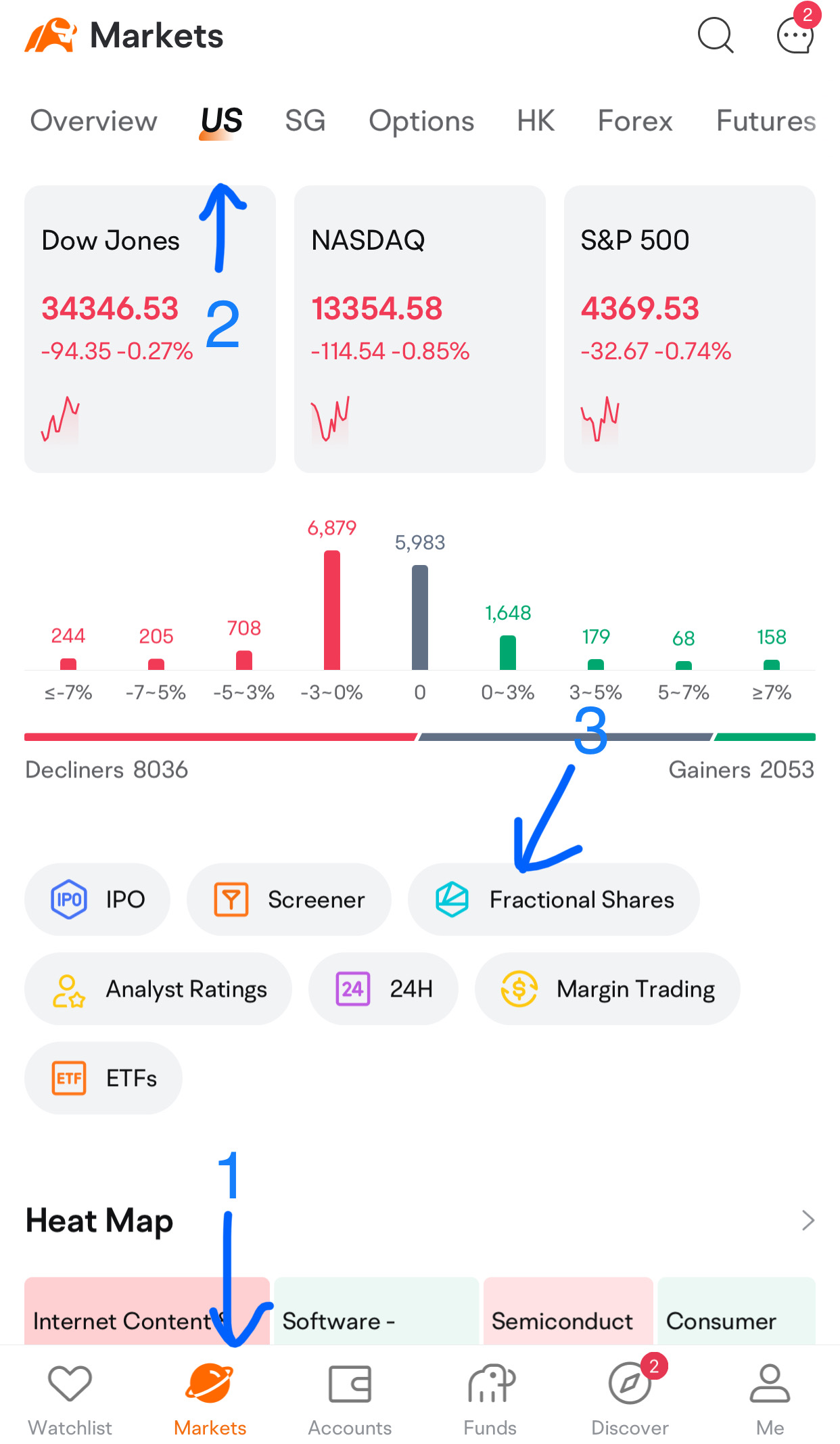
Task: View the S&P 500 index card
Action: click(x=690, y=329)
